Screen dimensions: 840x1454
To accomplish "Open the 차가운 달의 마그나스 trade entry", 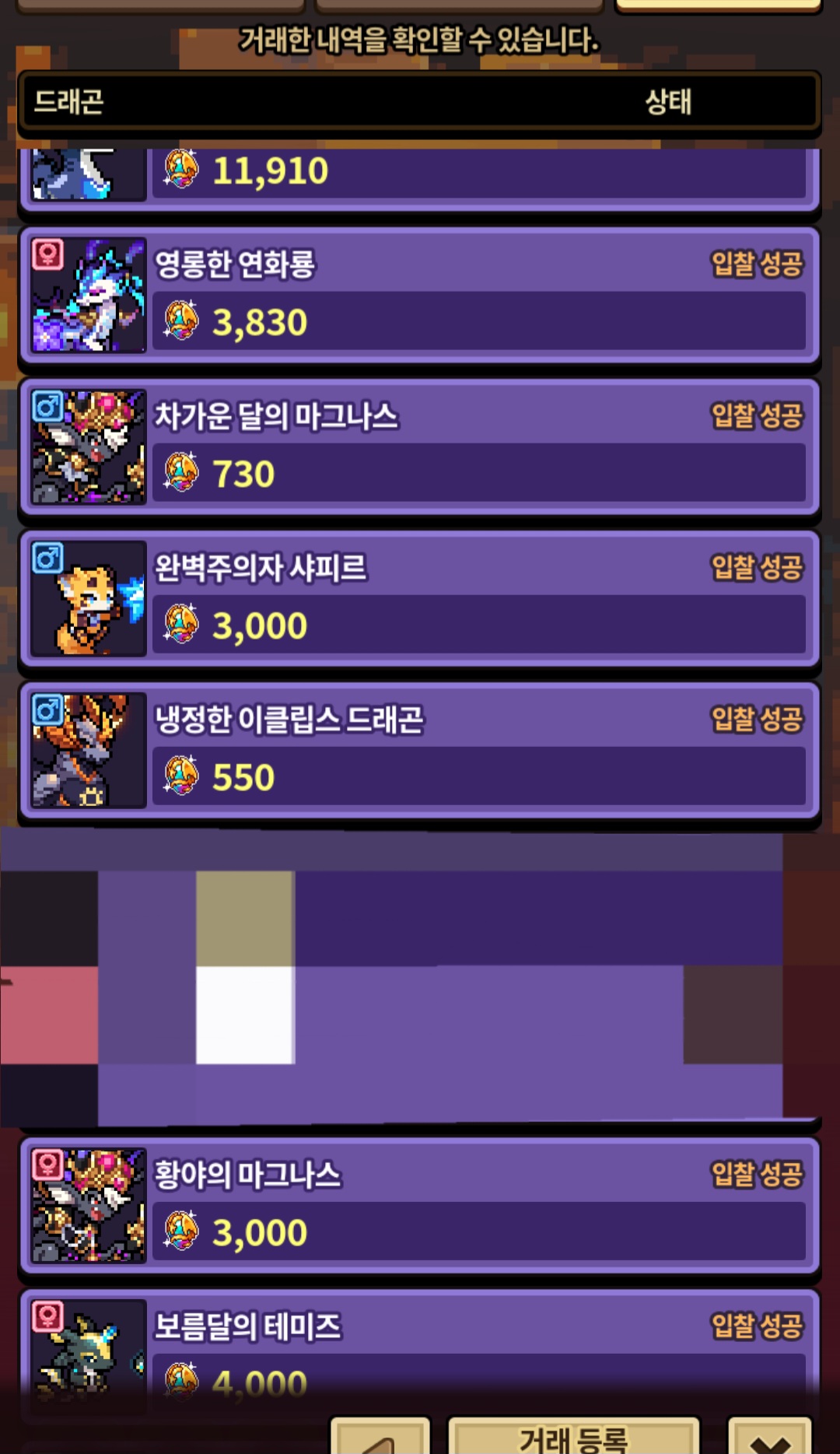I will (x=420, y=447).
